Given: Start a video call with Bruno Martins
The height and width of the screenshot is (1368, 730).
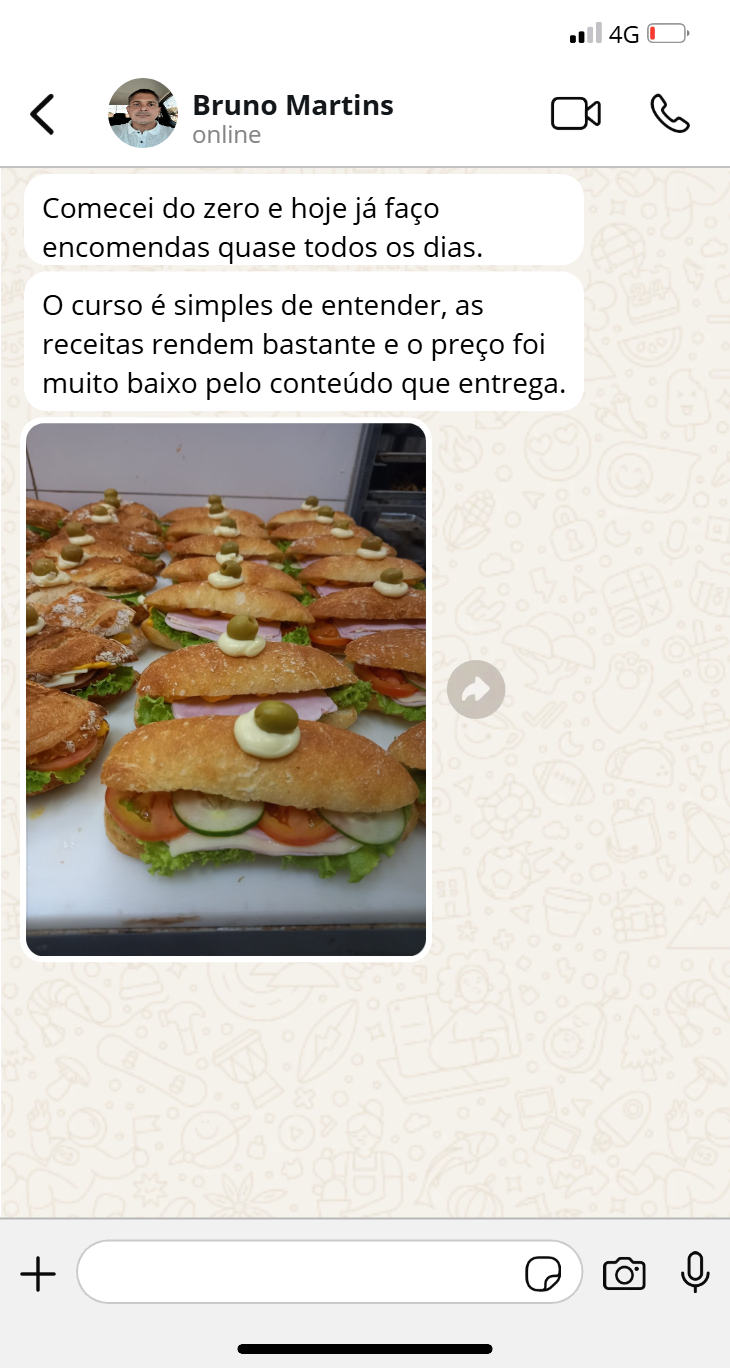Looking at the screenshot, I should click(x=576, y=114).
